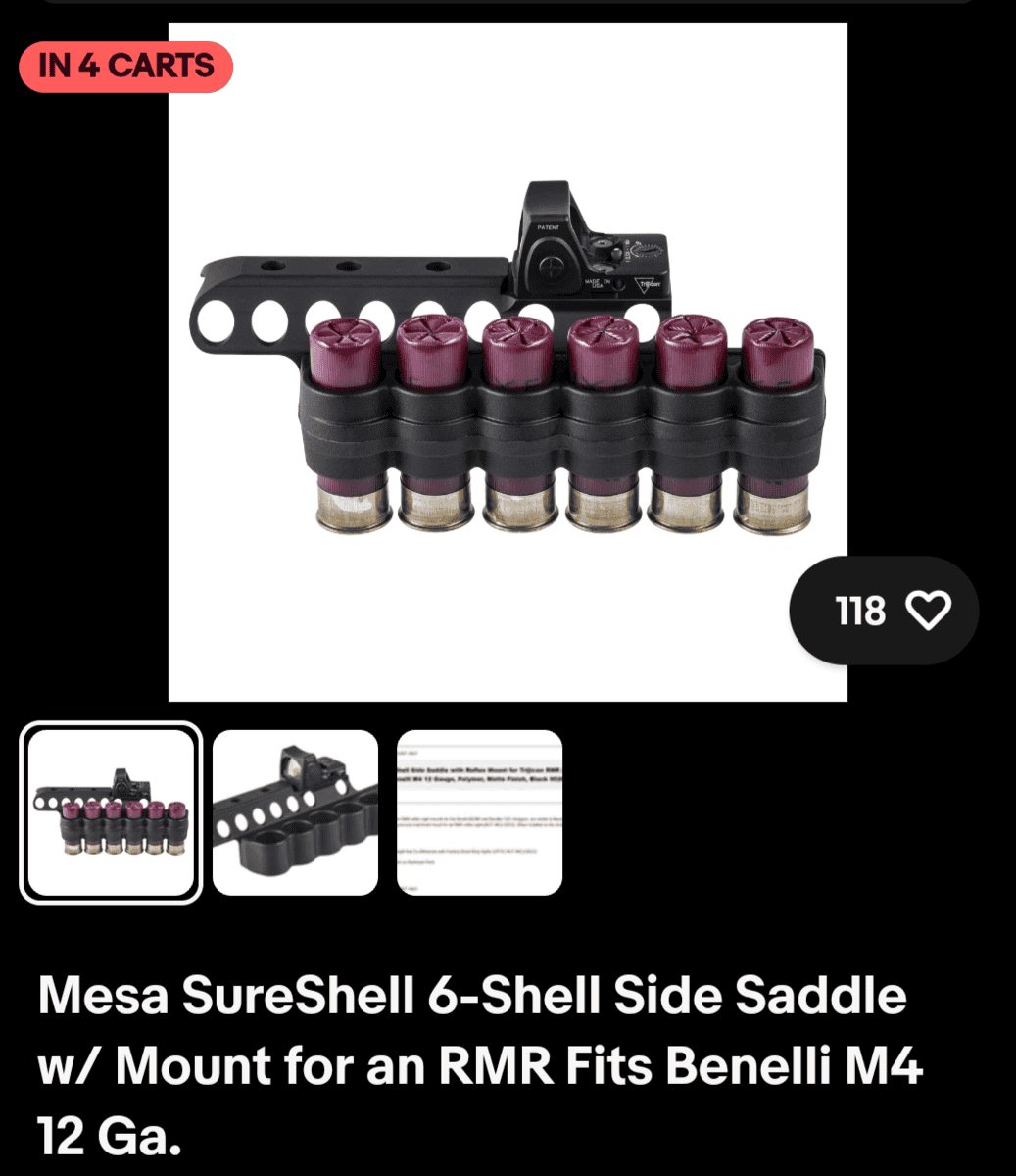Viewport: 1016px width, 1176px height.
Task: Open the main product photo
Action: tap(508, 363)
